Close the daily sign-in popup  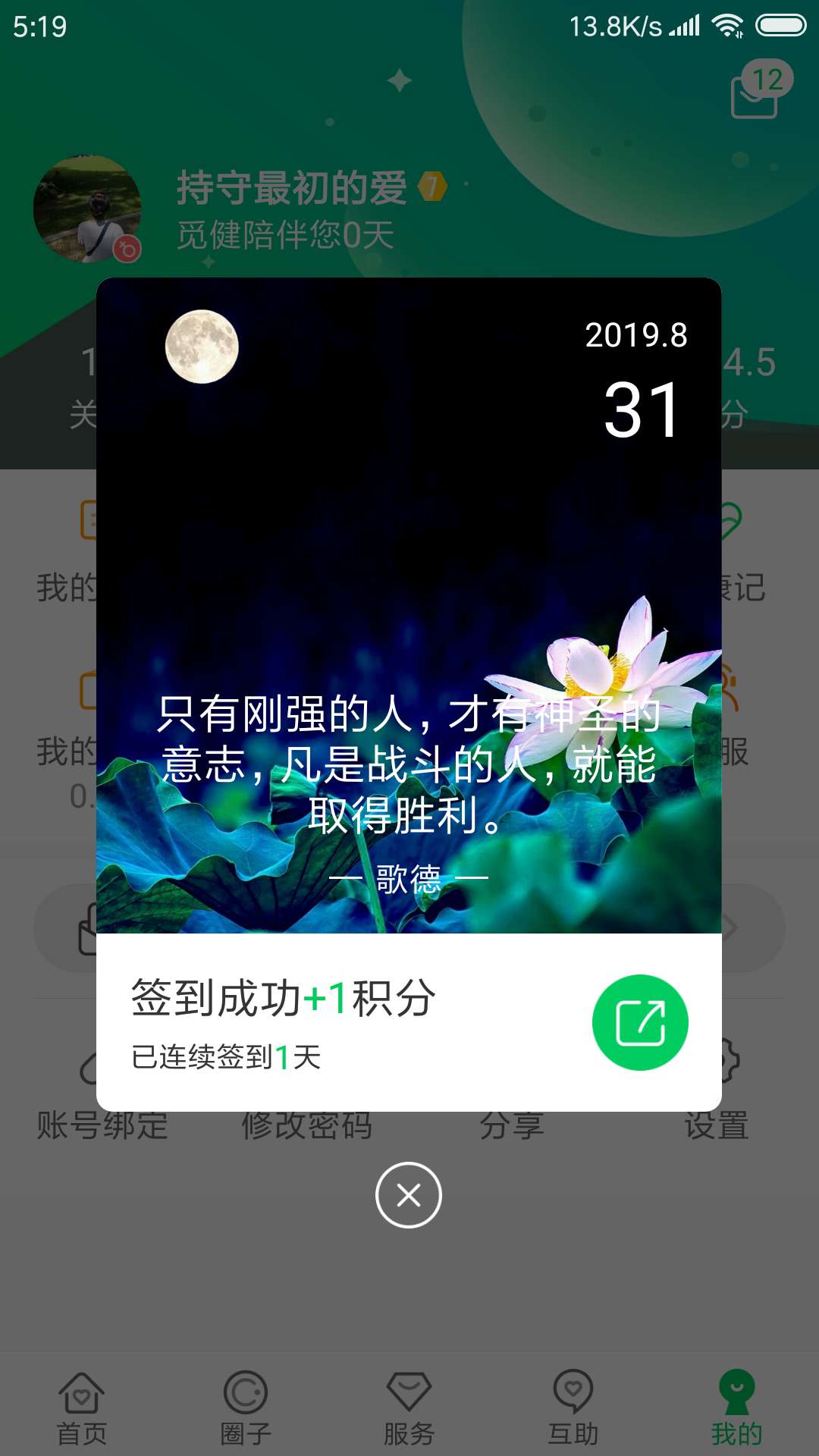(x=409, y=1194)
